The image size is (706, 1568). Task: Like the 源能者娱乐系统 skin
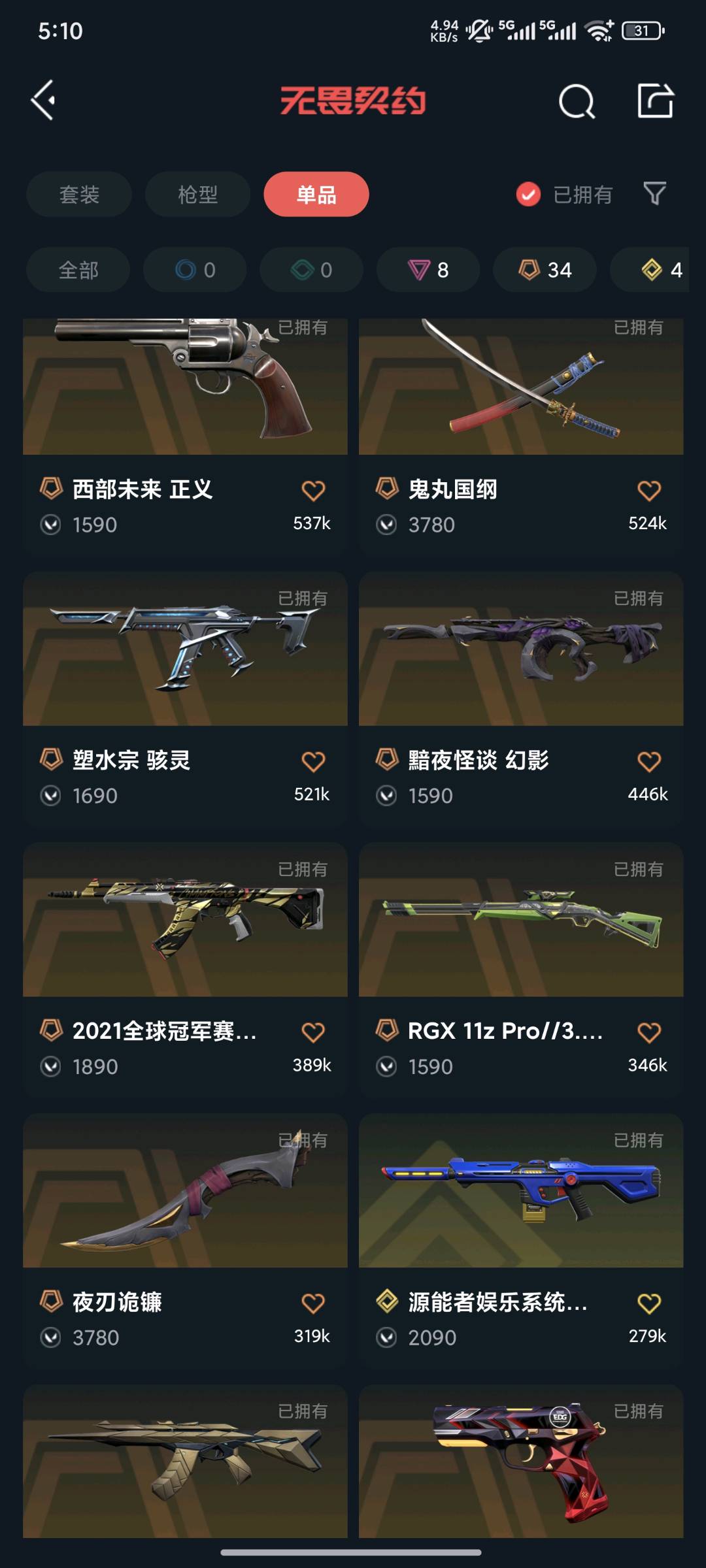click(x=648, y=1304)
